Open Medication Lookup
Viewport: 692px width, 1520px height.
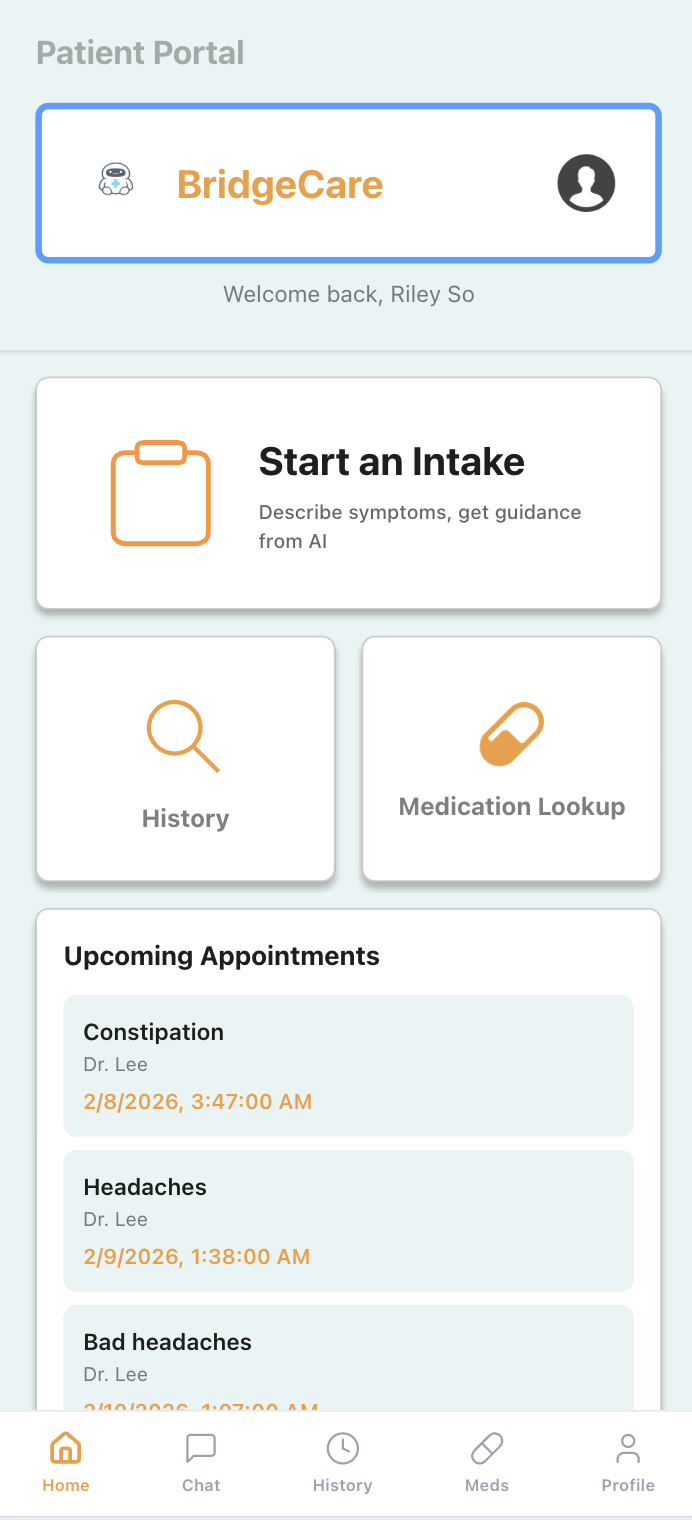click(511, 759)
